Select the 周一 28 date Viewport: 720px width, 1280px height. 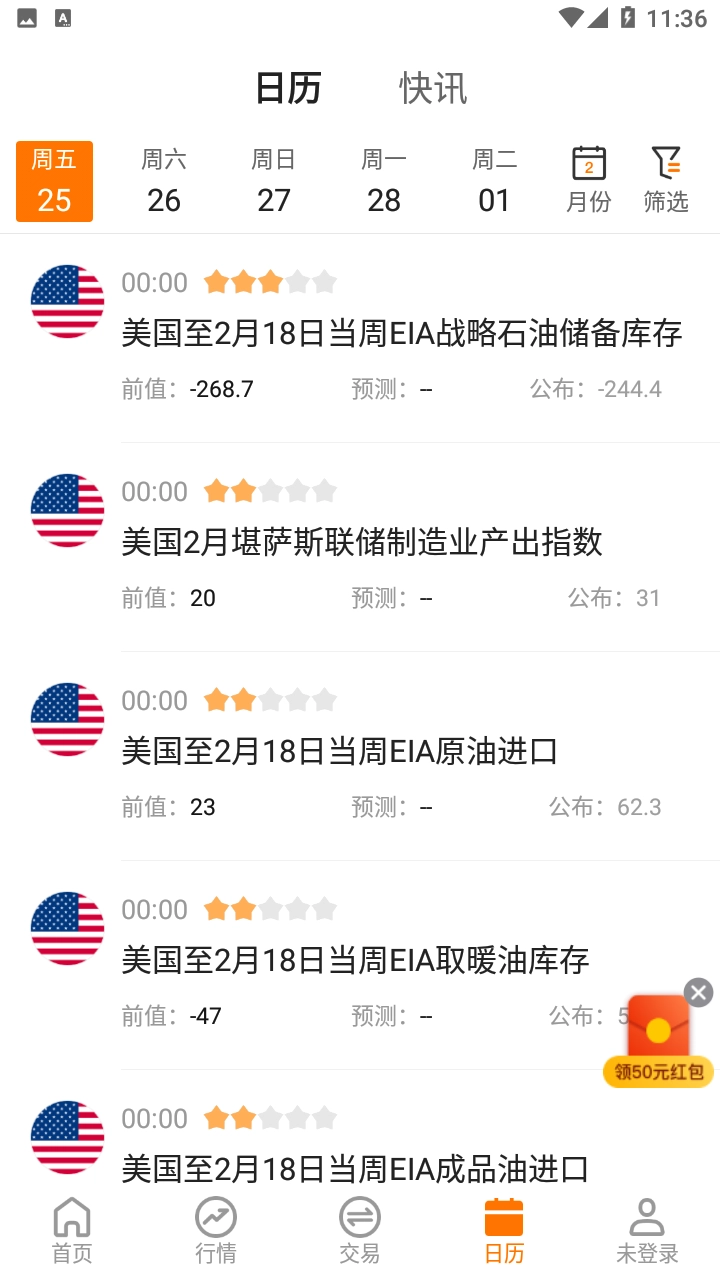[x=384, y=181]
